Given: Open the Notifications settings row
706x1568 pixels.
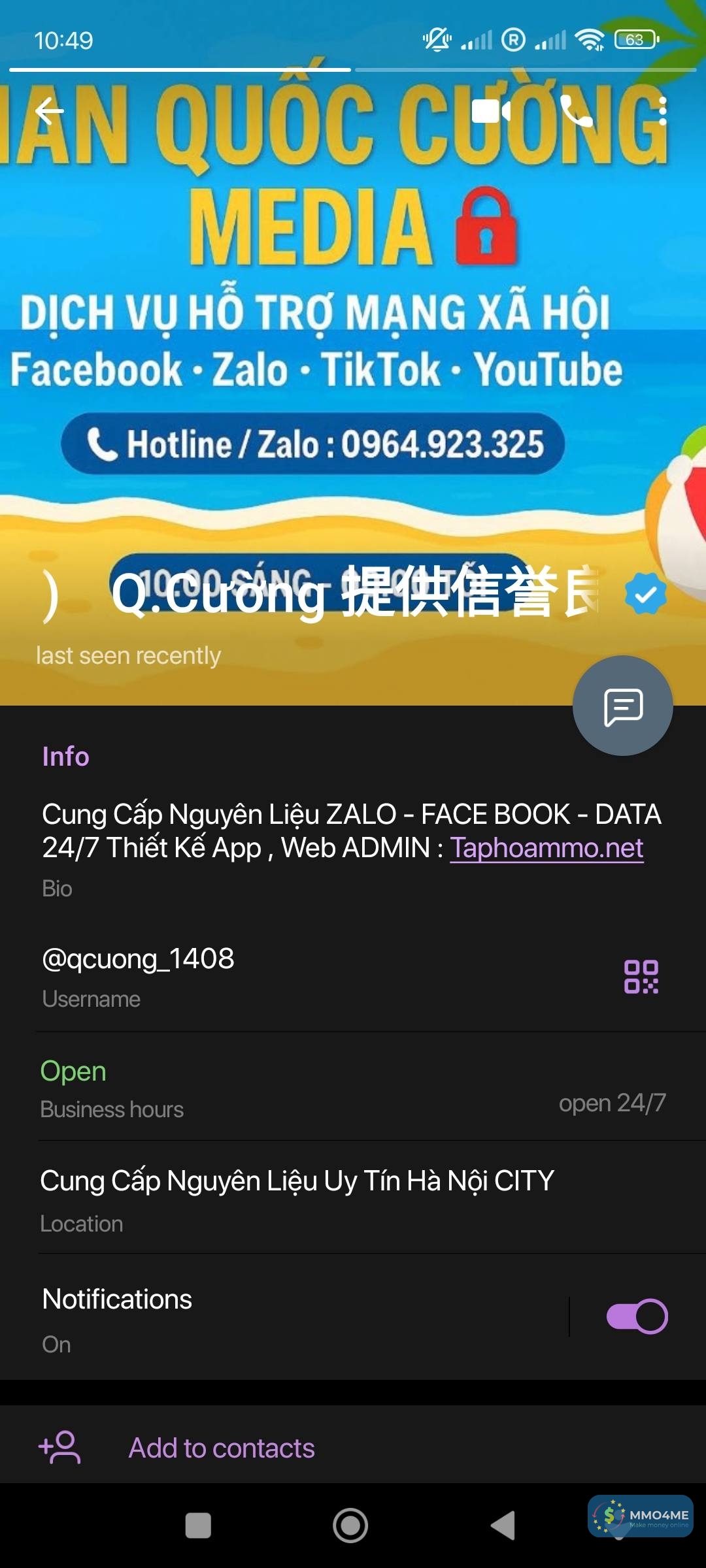Looking at the screenshot, I should [261, 1316].
